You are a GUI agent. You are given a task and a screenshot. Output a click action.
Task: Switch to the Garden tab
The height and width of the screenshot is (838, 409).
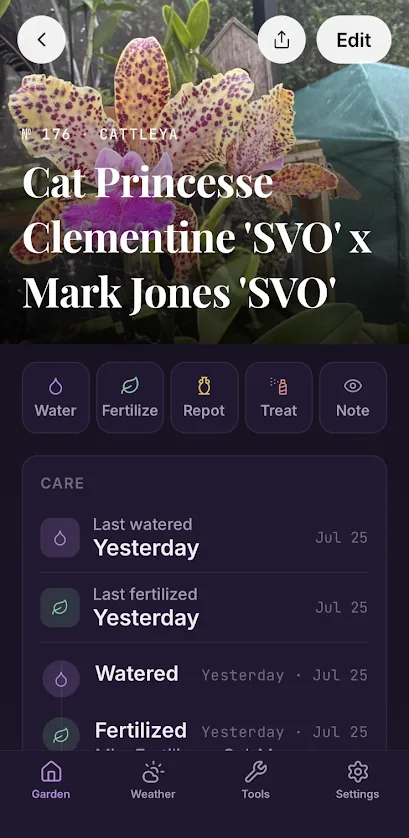tap(51, 781)
